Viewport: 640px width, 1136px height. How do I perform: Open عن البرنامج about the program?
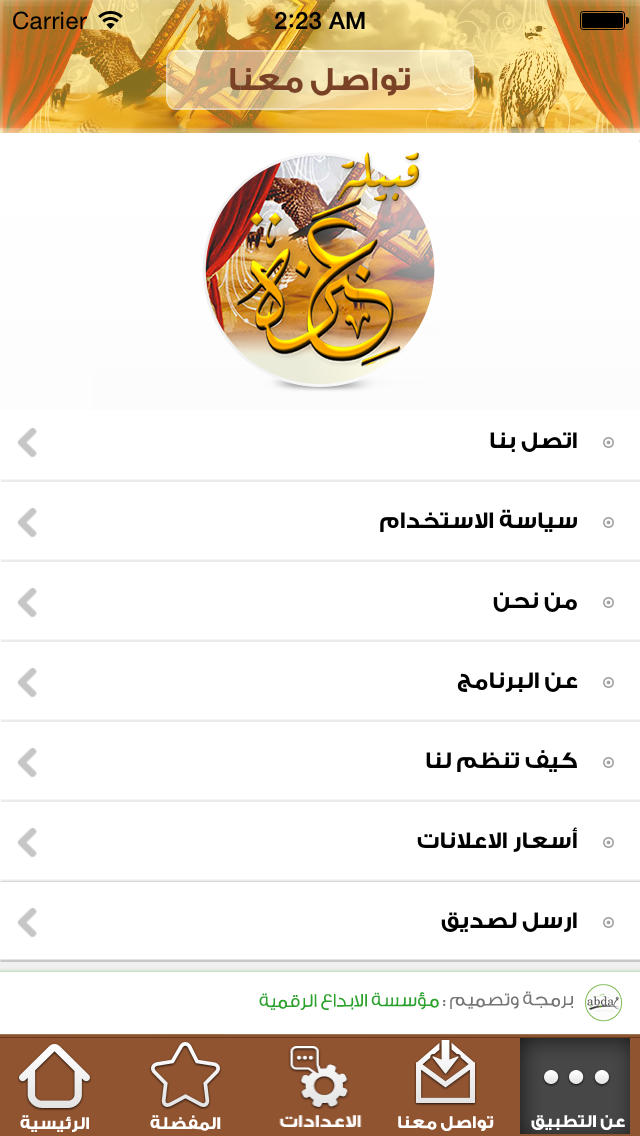tap(320, 682)
